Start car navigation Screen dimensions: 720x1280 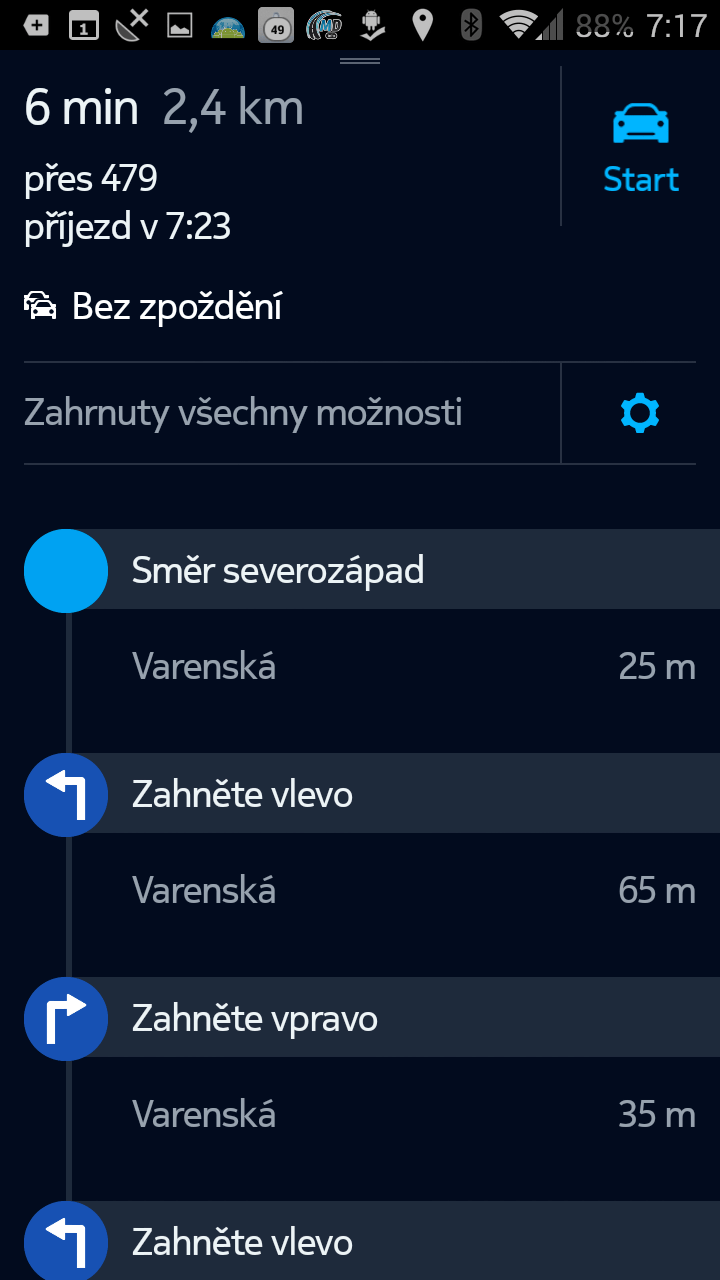[x=640, y=147]
